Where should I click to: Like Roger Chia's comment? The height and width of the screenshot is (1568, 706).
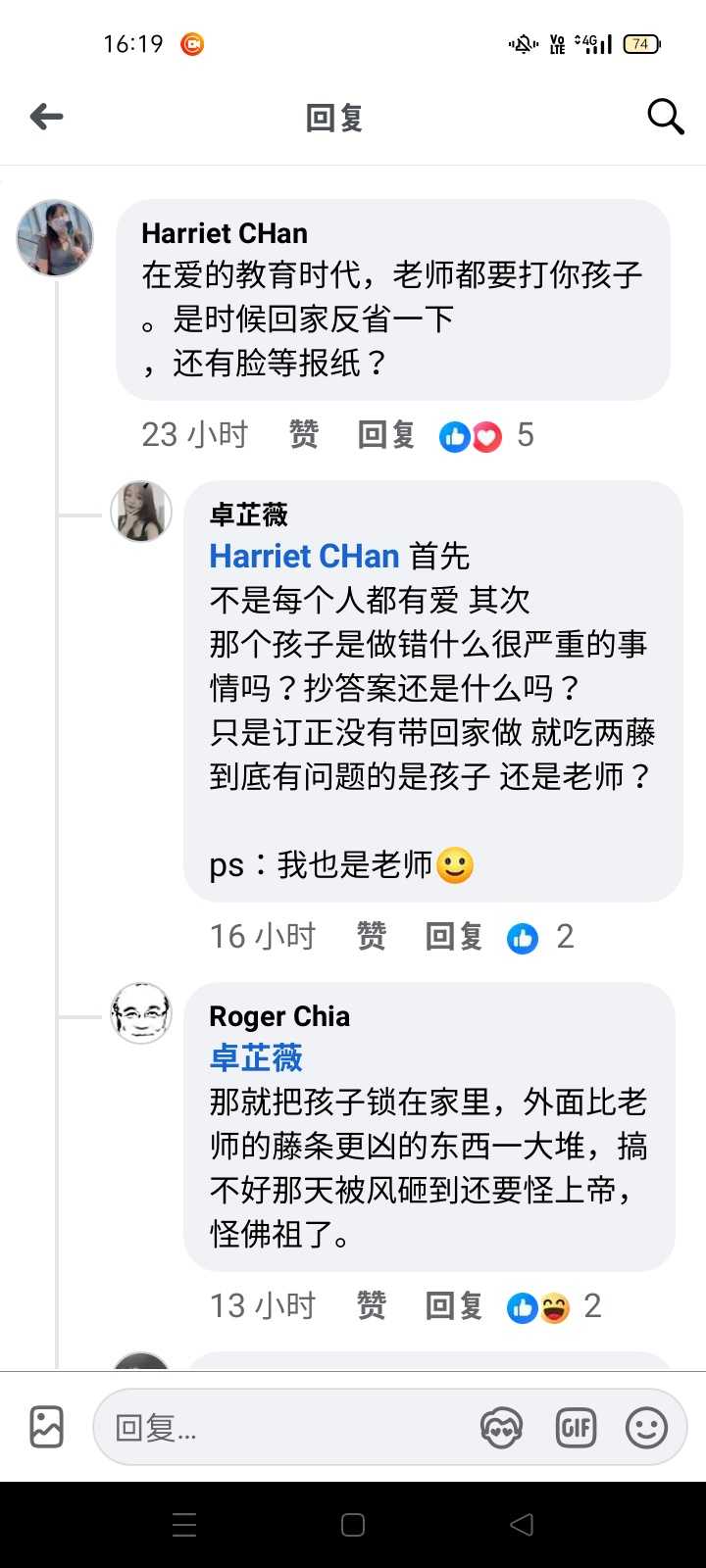click(x=371, y=1305)
